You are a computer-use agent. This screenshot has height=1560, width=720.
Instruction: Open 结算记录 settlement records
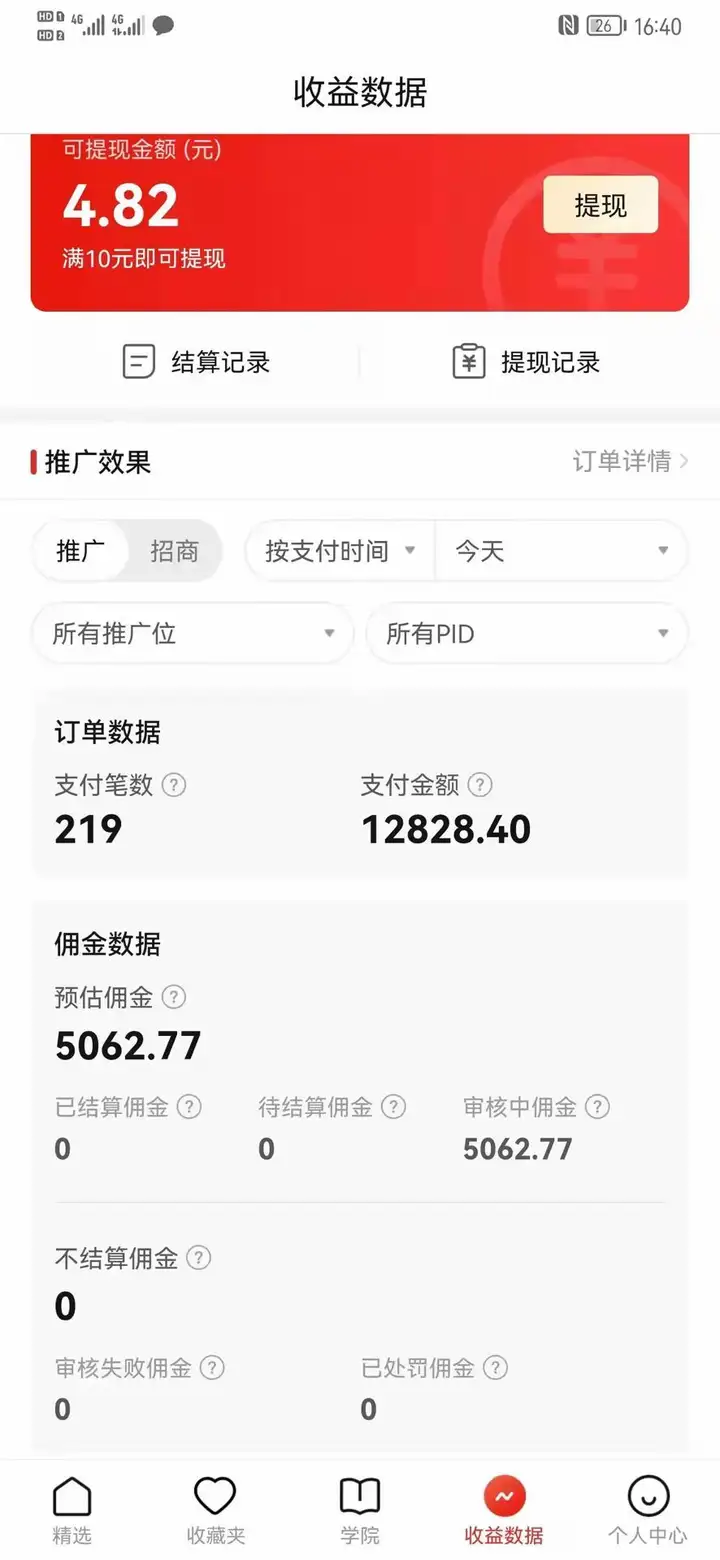tap(196, 361)
